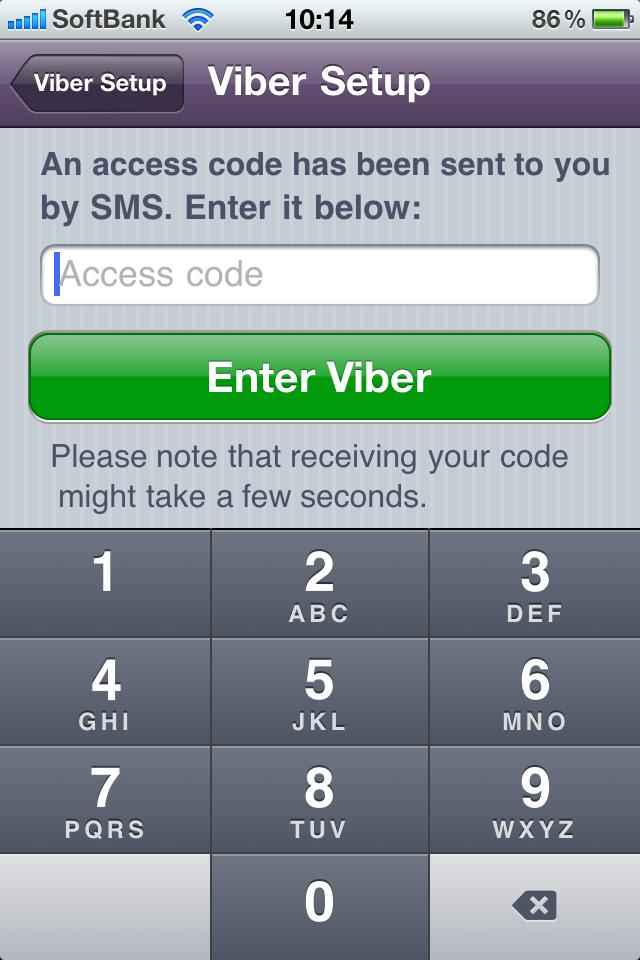Tap the 8 (TUV) key
Viewport: 640px width, 960px height.
pyautogui.click(x=320, y=800)
